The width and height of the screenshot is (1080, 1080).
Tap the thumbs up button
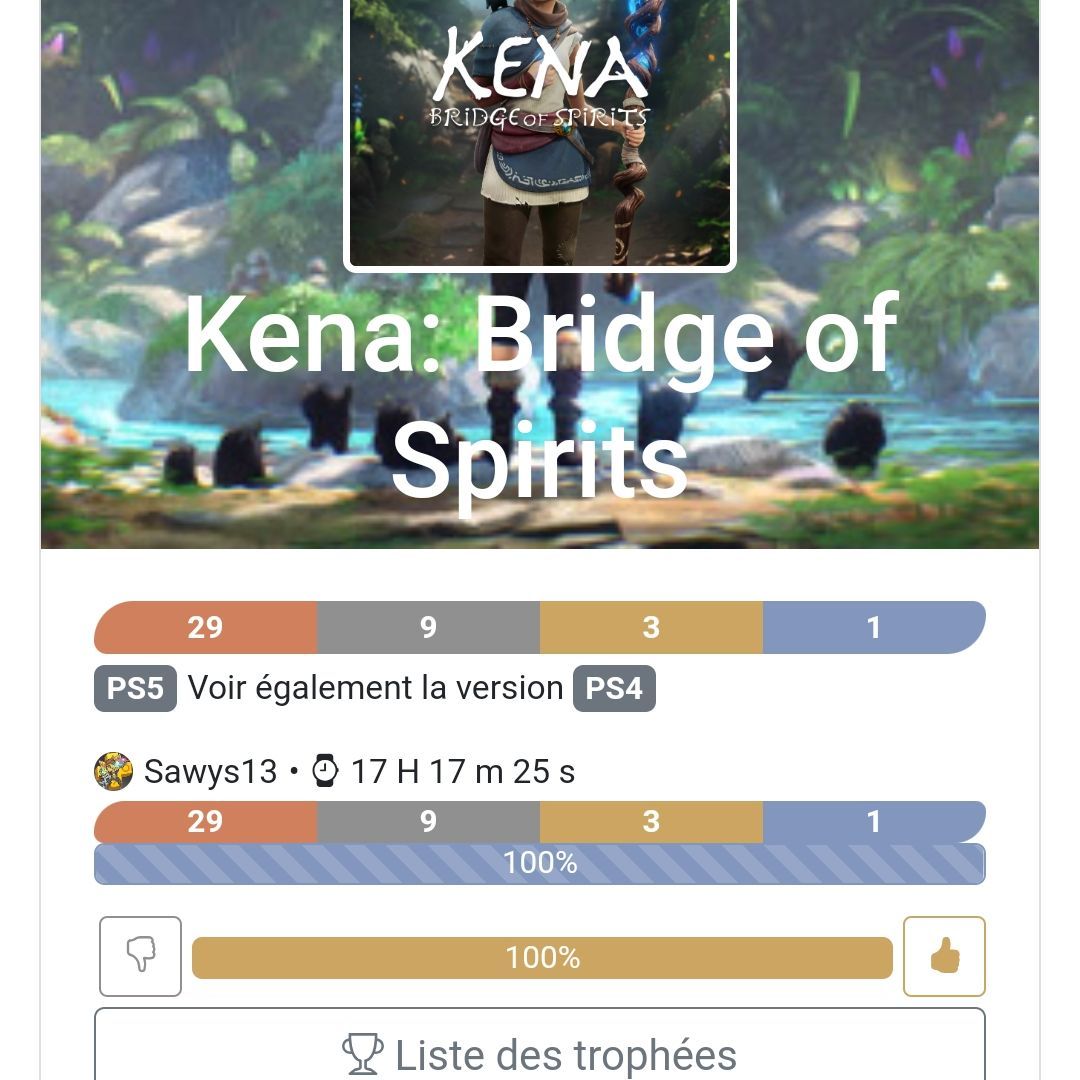point(944,956)
